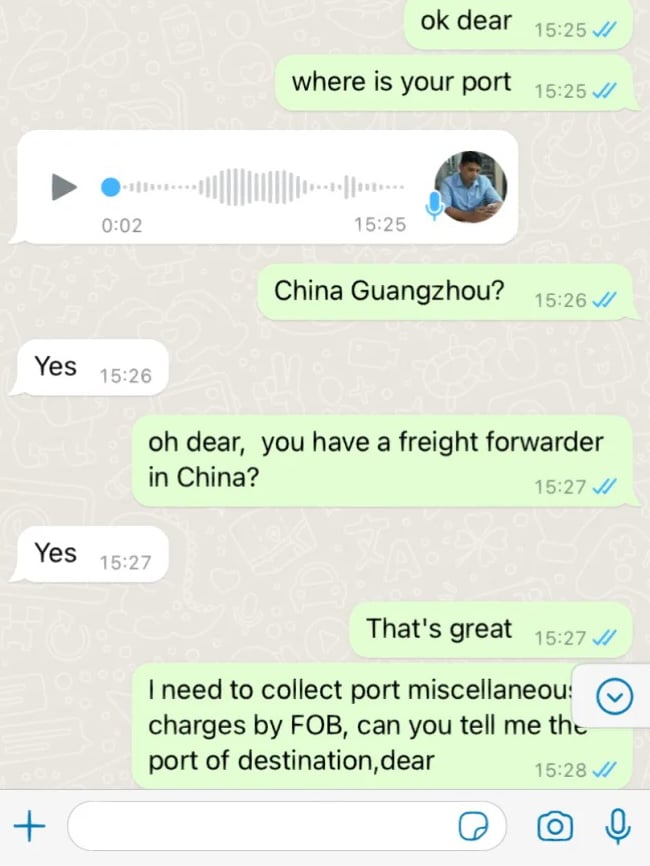Open the sticker picker in message box

click(x=472, y=826)
